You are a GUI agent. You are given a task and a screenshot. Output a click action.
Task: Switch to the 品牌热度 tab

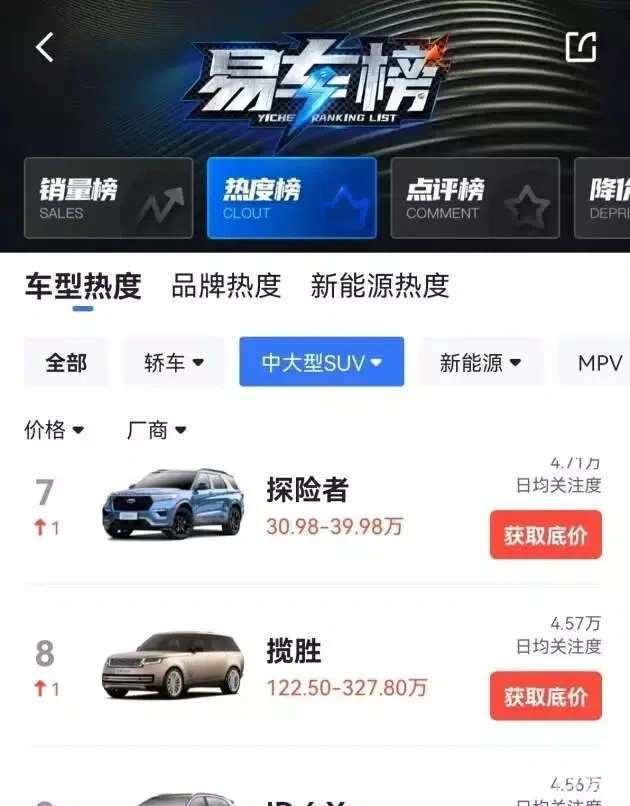tap(226, 286)
